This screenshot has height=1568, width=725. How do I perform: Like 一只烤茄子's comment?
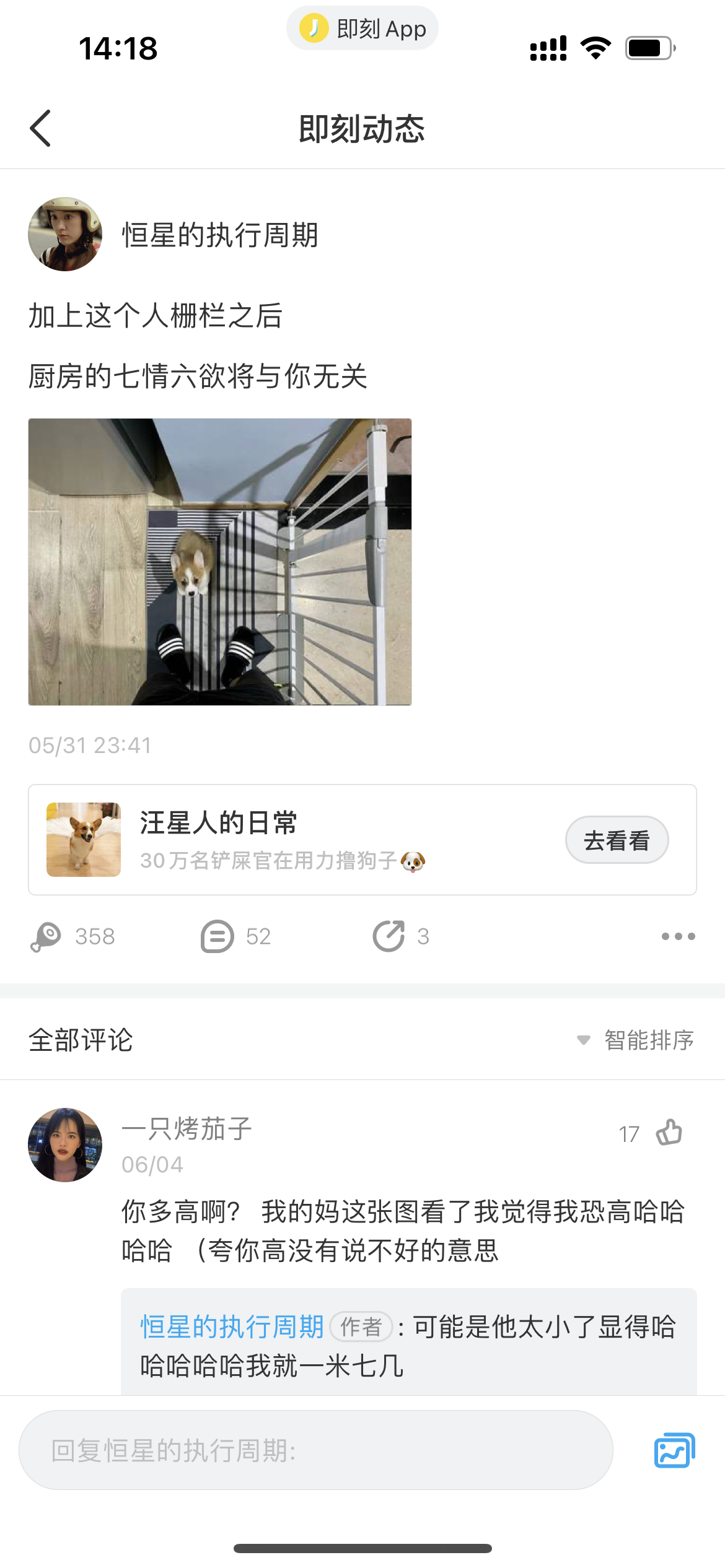669,1133
